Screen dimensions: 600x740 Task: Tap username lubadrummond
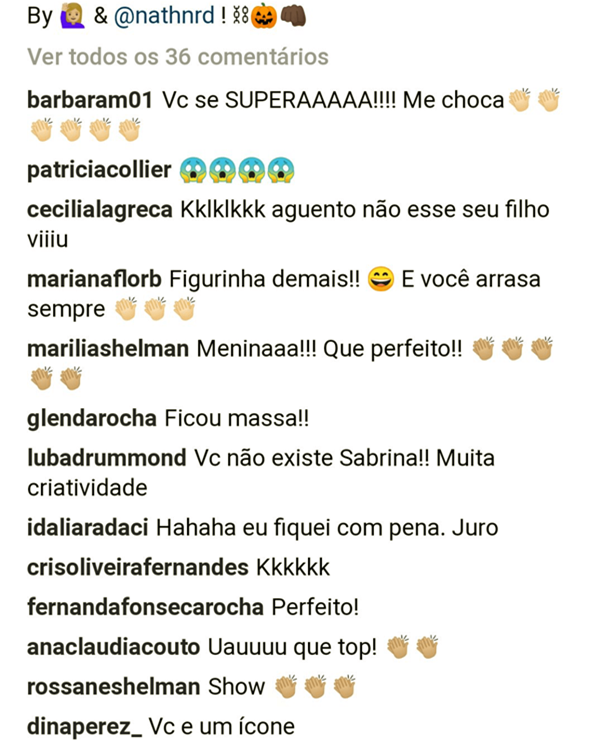pyautogui.click(x=106, y=460)
